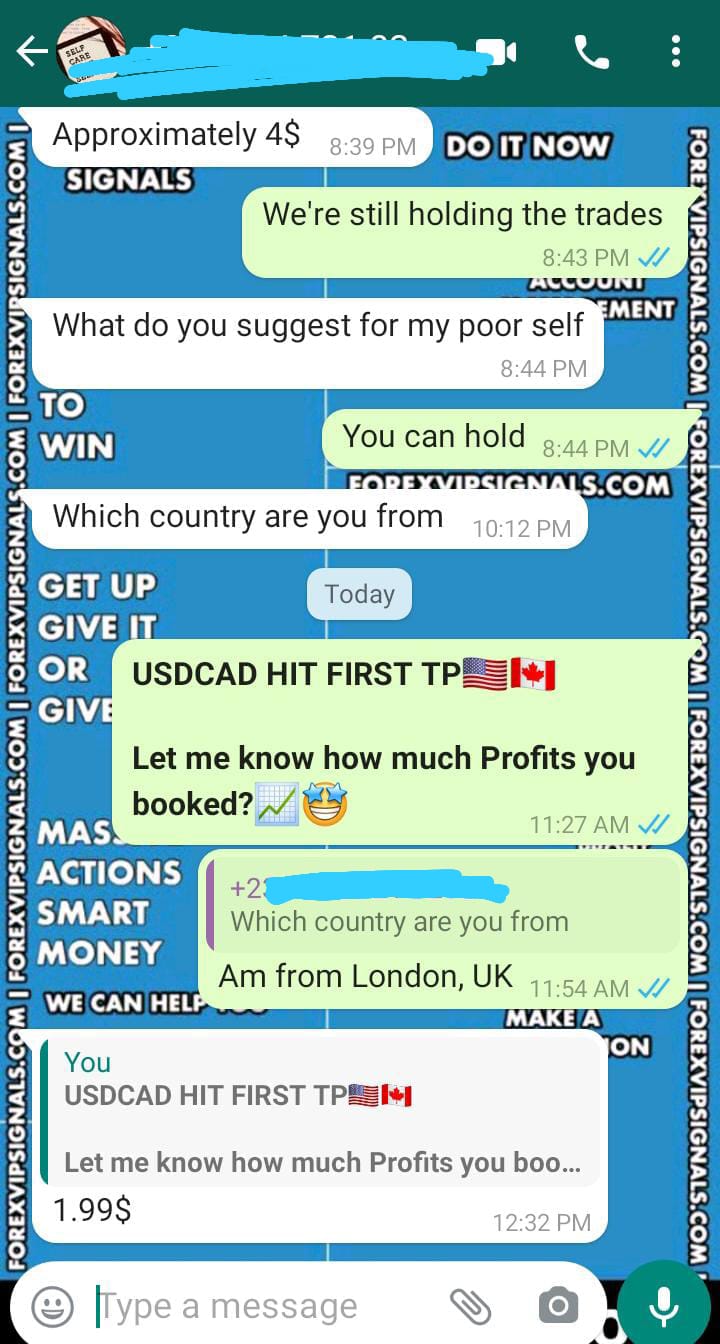Open the camera from message bar
The image size is (720, 1344).
(558, 1306)
